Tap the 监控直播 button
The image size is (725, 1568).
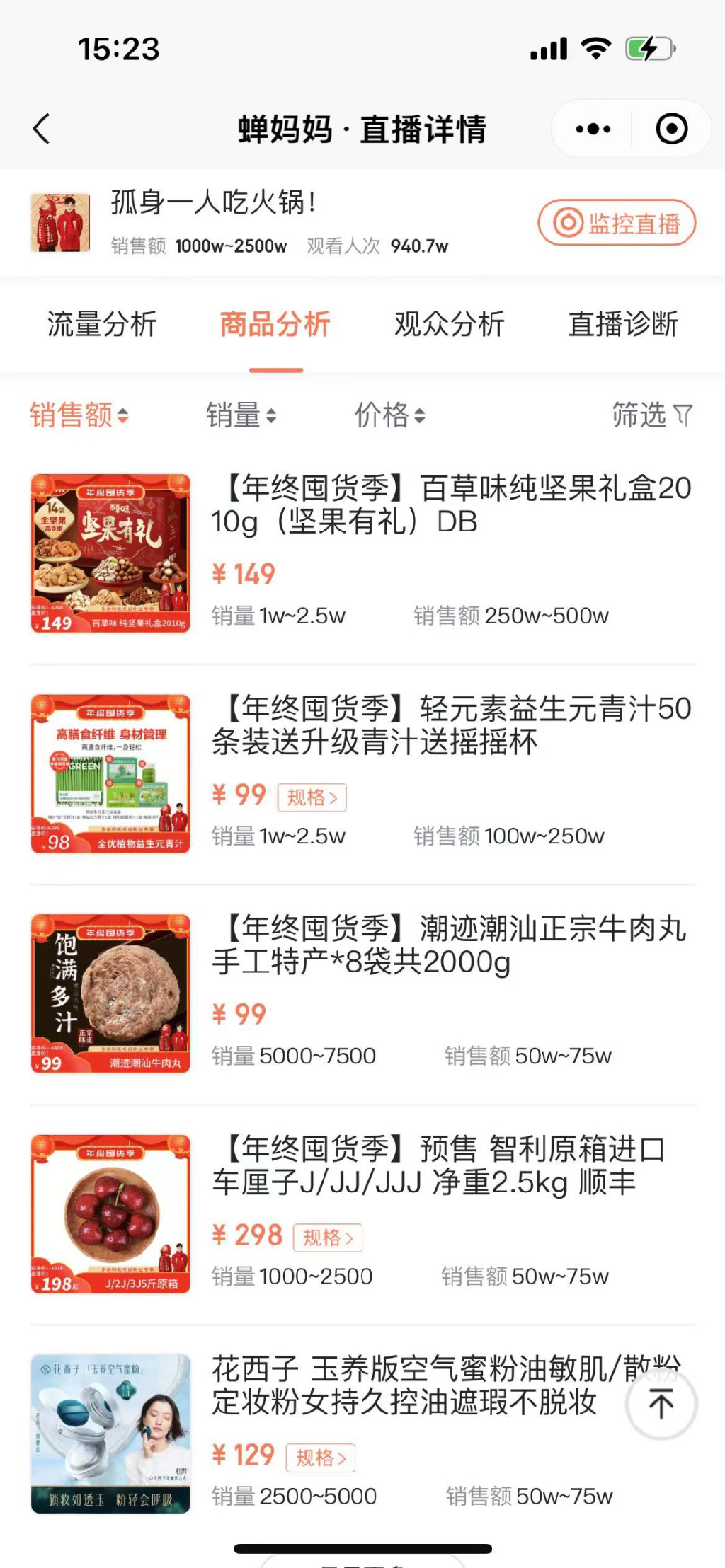click(617, 223)
